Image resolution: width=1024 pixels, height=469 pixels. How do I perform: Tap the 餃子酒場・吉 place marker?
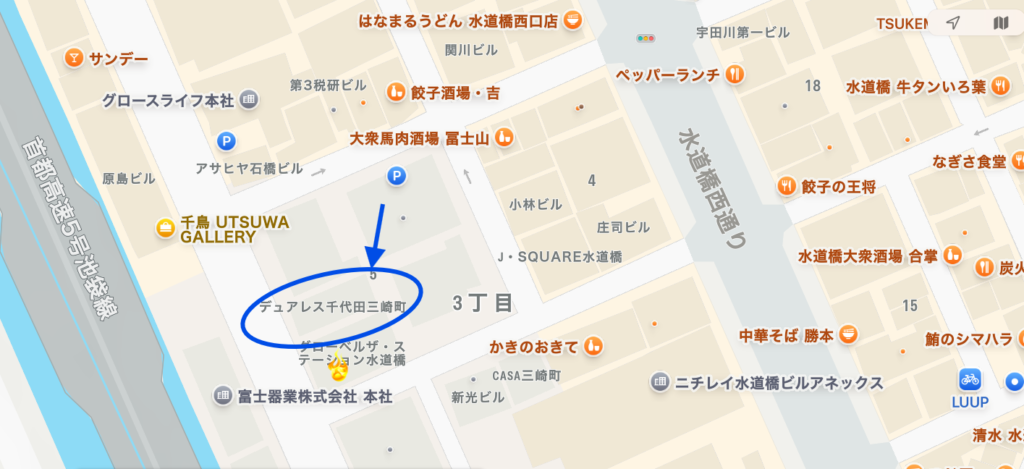coord(397,92)
